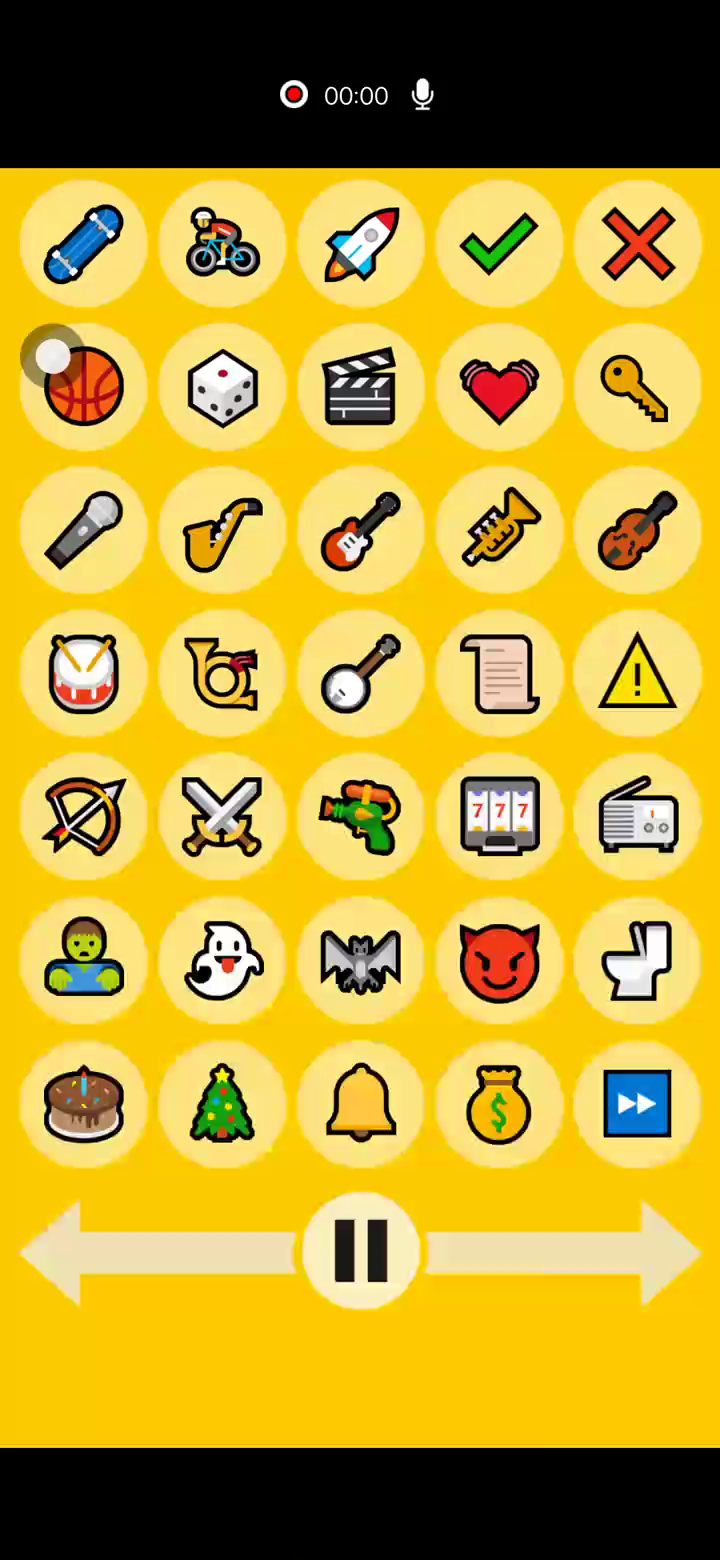Tap the yellow warning sign button
Screen dimensions: 720x1560
637,673
